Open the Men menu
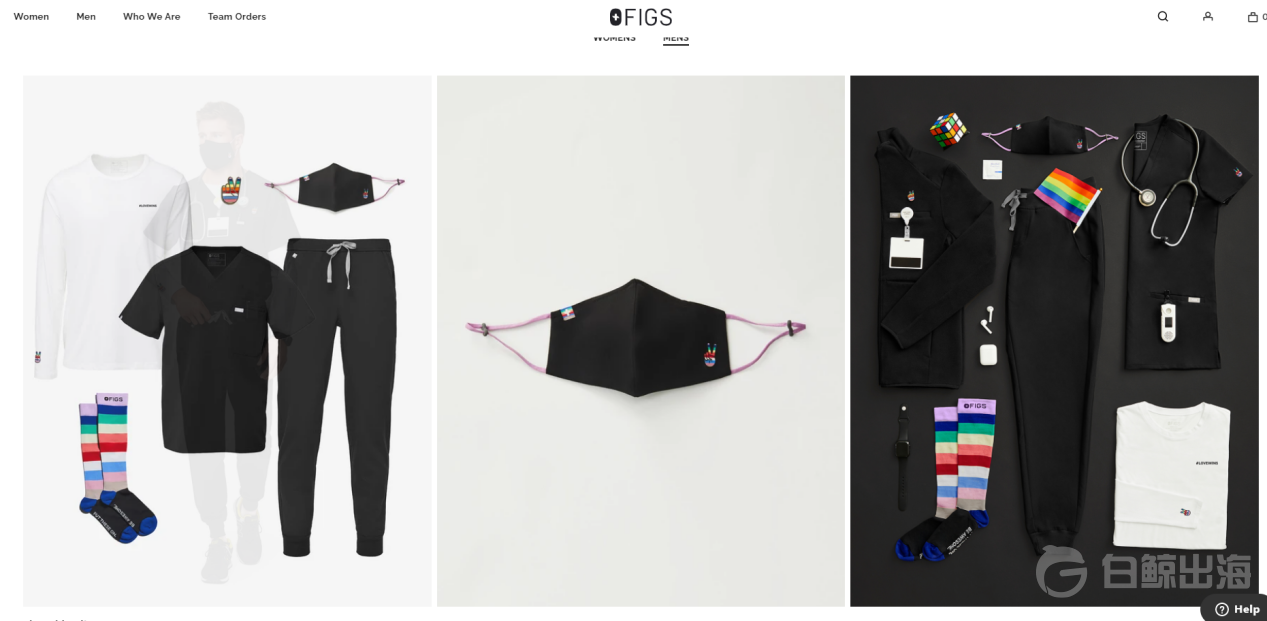The height and width of the screenshot is (621, 1267). [86, 17]
